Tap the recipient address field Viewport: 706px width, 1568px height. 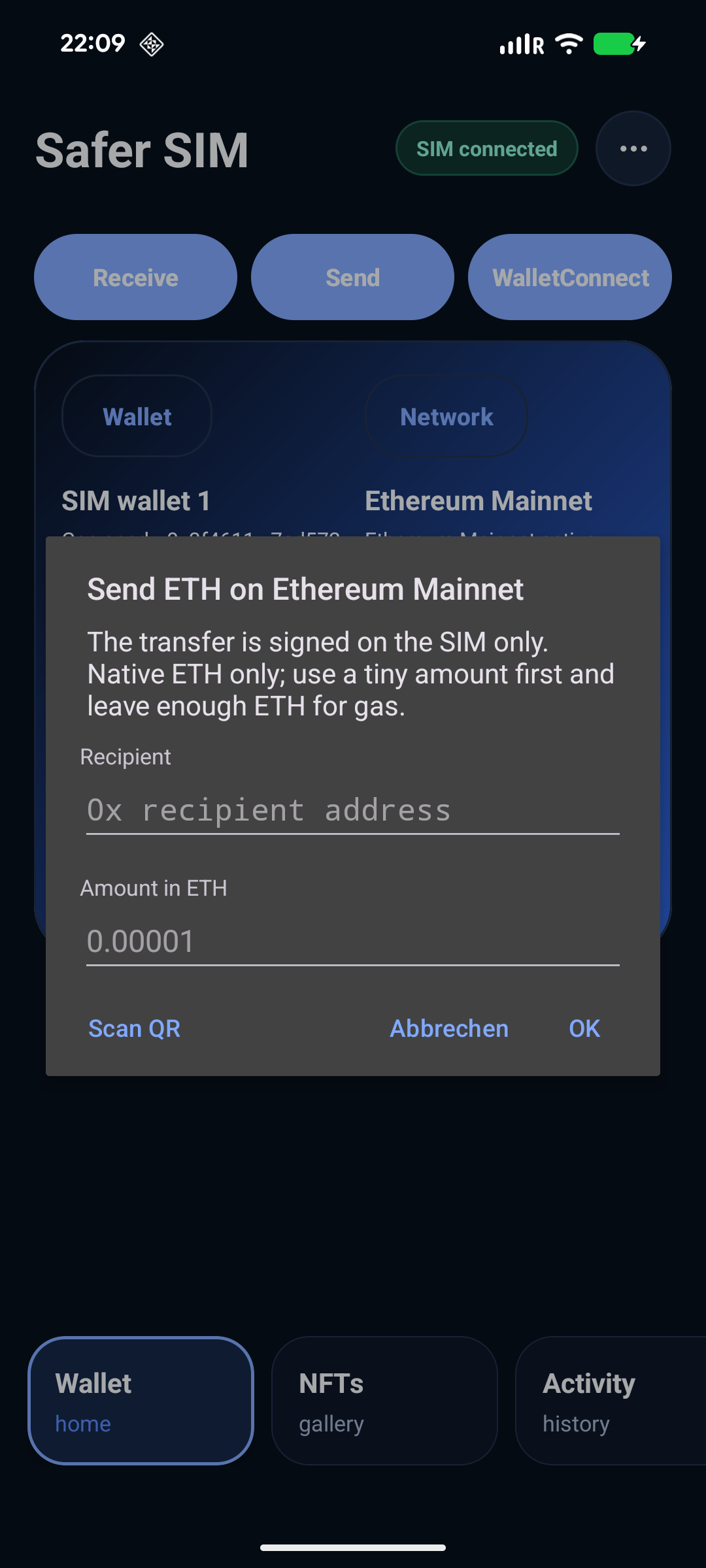pos(353,810)
